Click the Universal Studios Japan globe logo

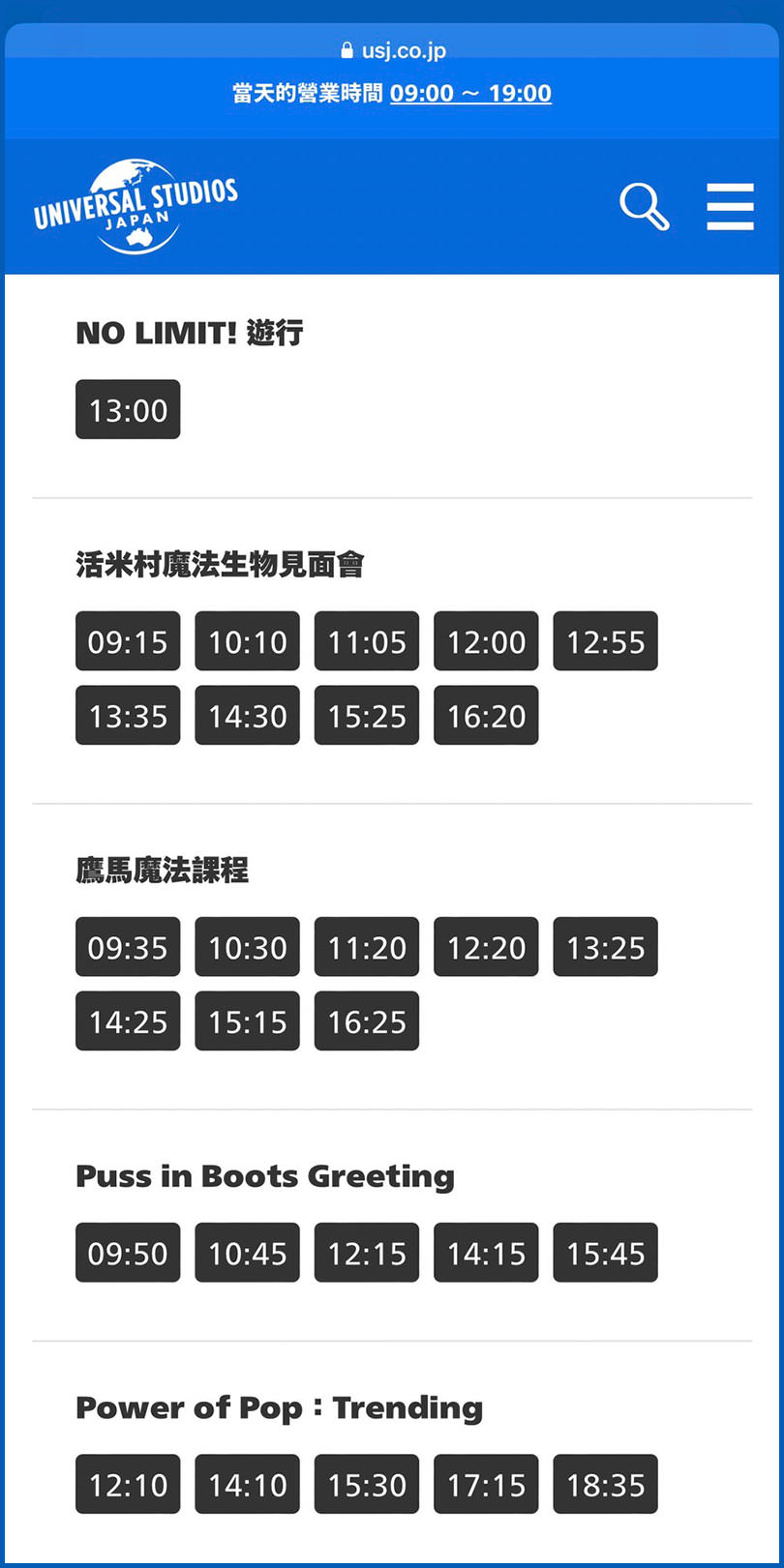[x=136, y=204]
